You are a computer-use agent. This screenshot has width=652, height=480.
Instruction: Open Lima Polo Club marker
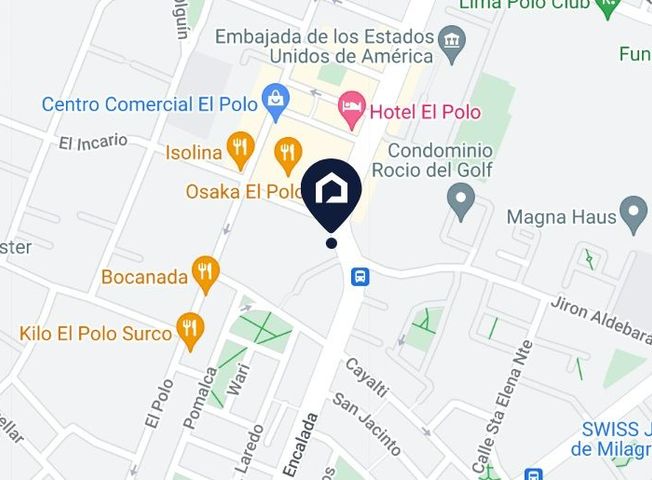tap(607, 8)
